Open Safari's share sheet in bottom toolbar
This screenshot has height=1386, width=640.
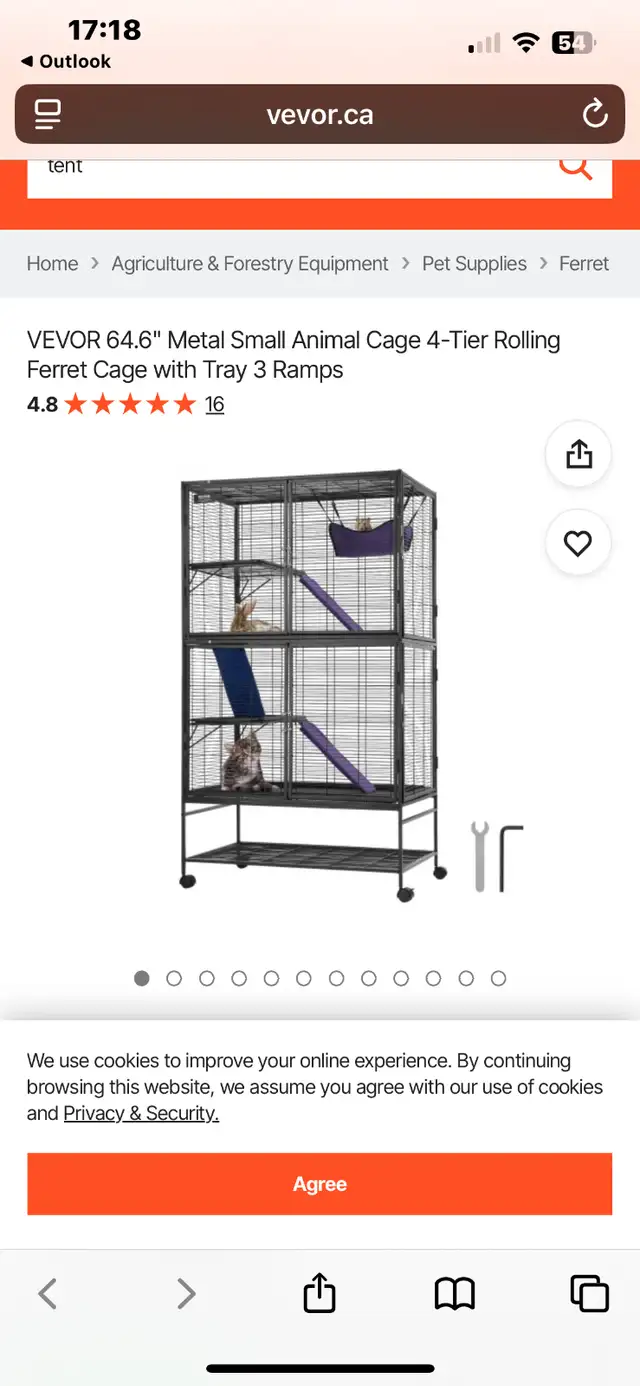pyautogui.click(x=319, y=1292)
